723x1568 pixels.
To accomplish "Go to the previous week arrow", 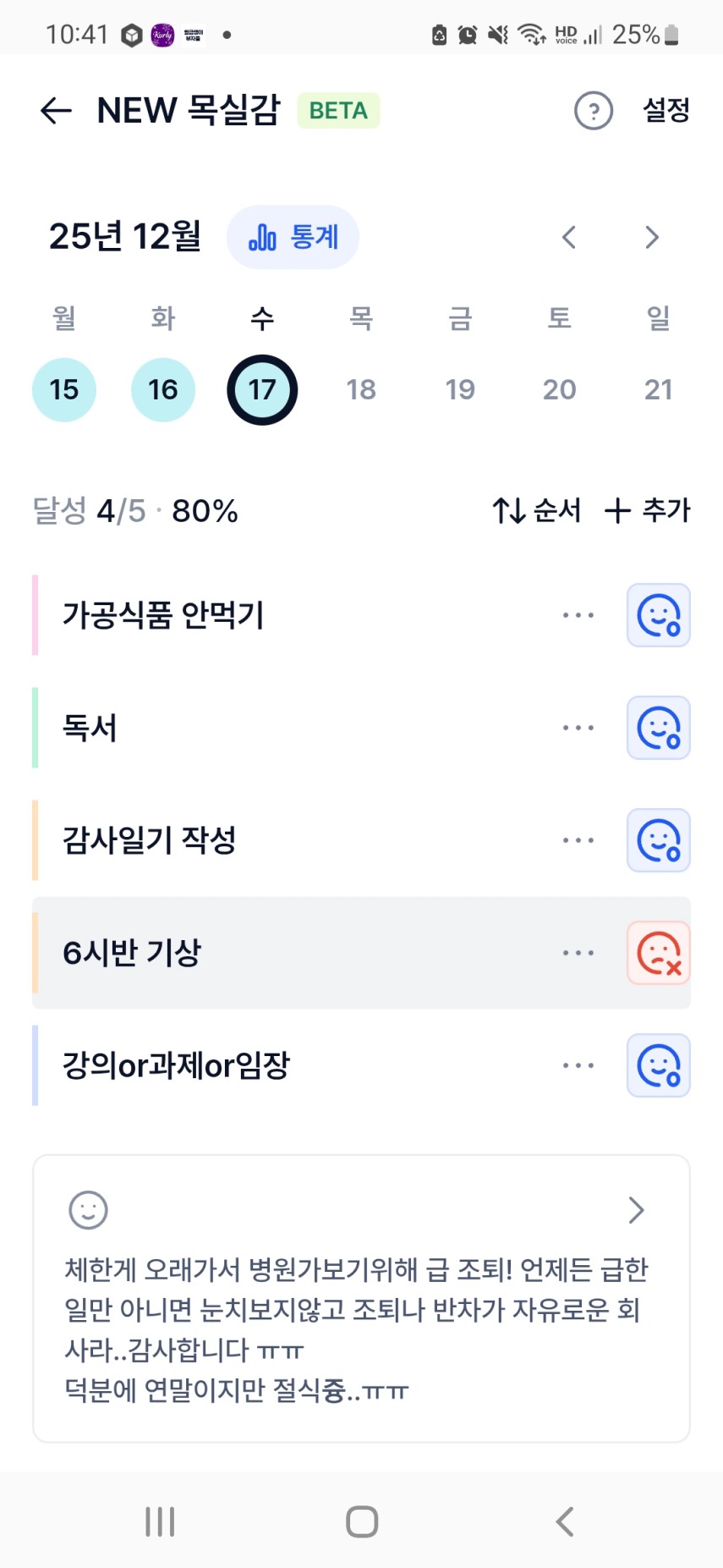I will click(x=569, y=238).
